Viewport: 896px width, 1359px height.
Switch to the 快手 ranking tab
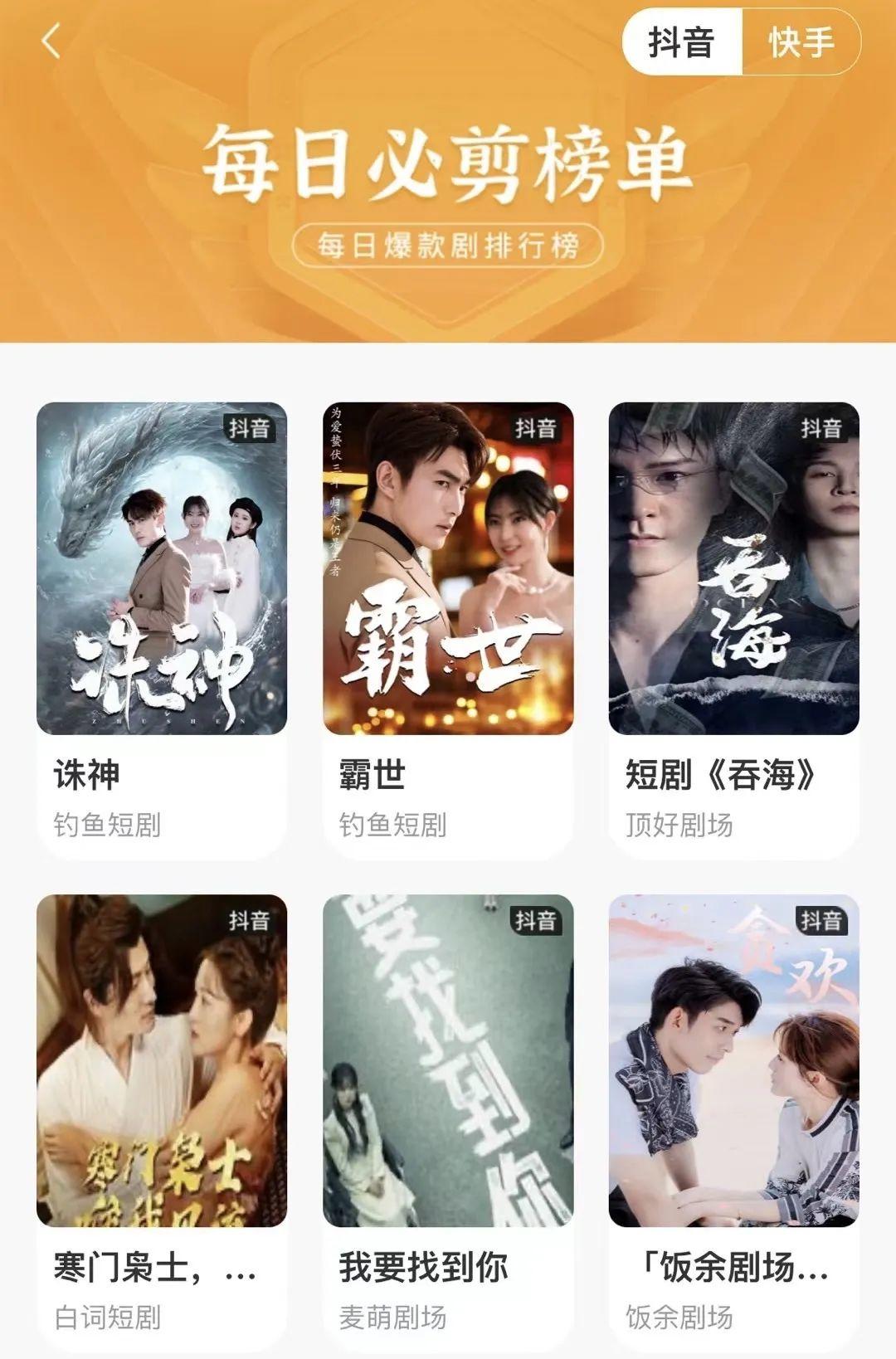tap(801, 42)
